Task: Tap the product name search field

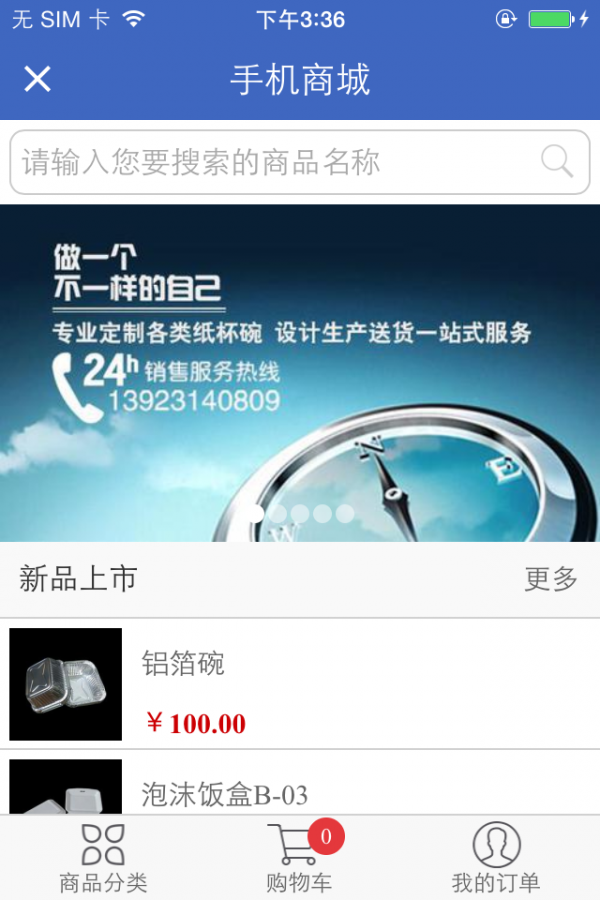Action: click(x=270, y=162)
